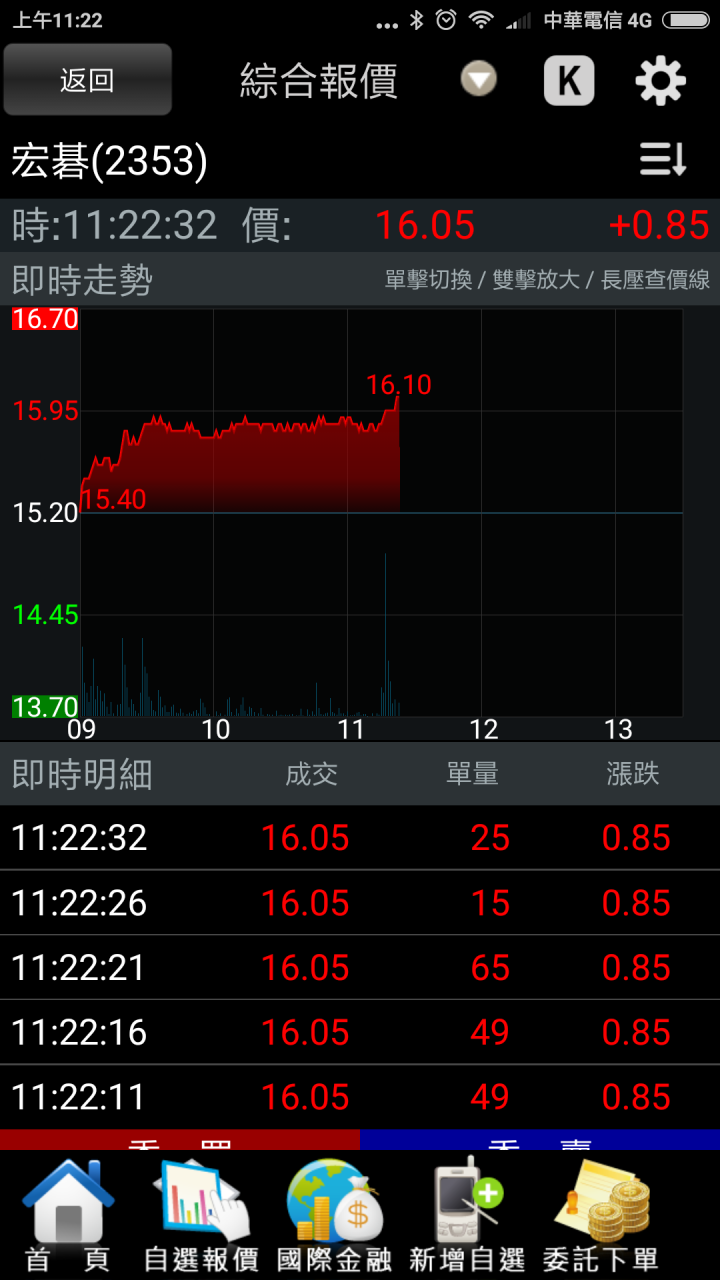This screenshot has height=1280, width=720.
Task: Open the K-line chart icon
Action: coord(569,80)
